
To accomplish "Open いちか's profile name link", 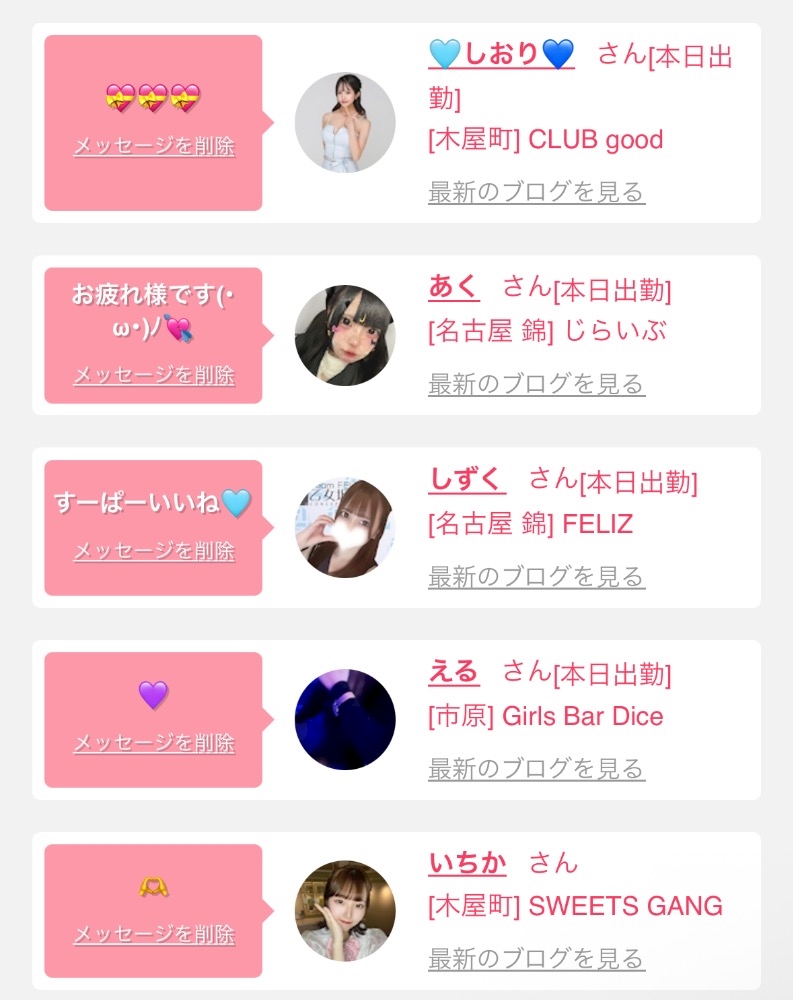I will coord(467,862).
